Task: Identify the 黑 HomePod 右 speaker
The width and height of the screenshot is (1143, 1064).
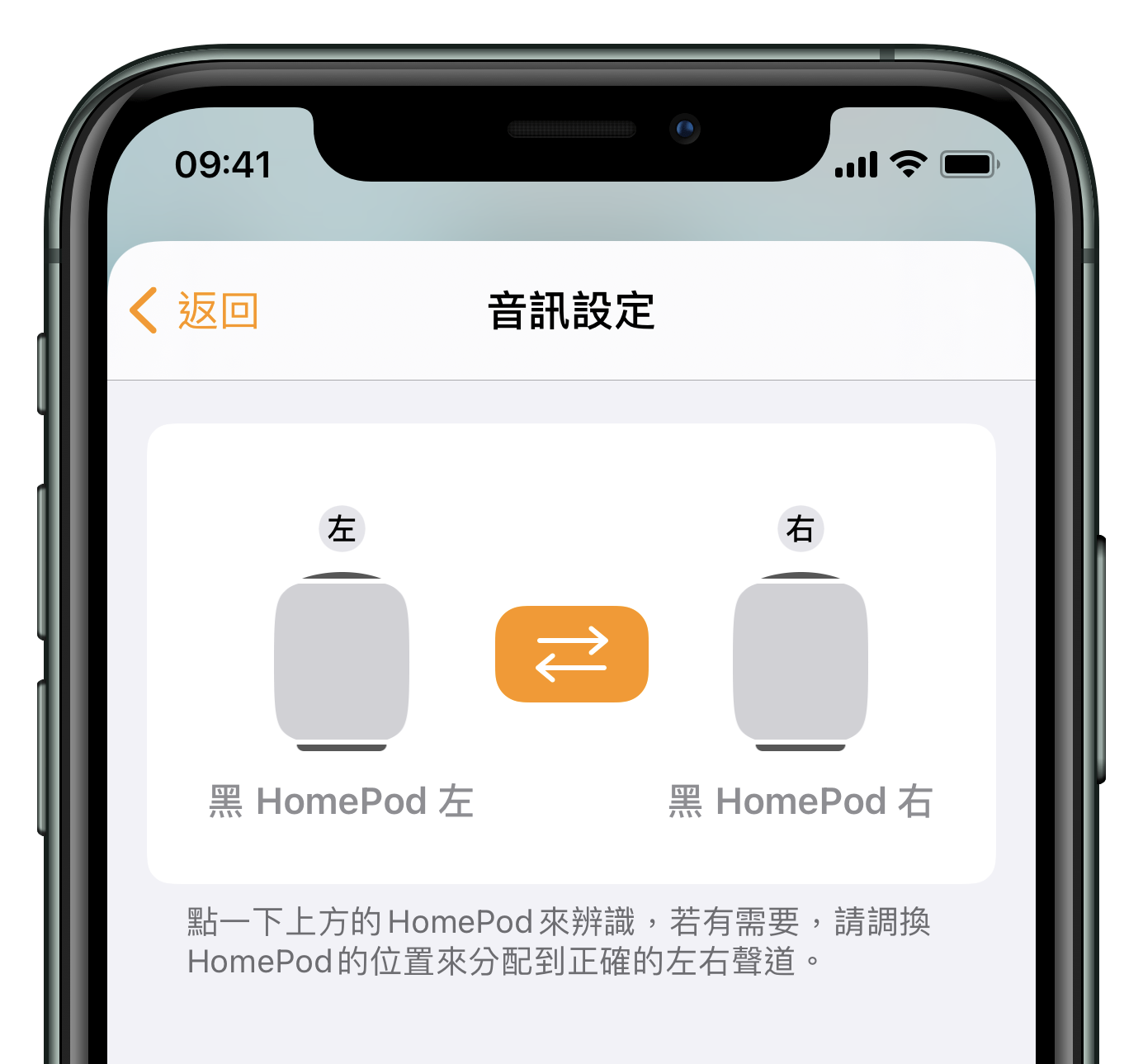Action: pos(800,662)
